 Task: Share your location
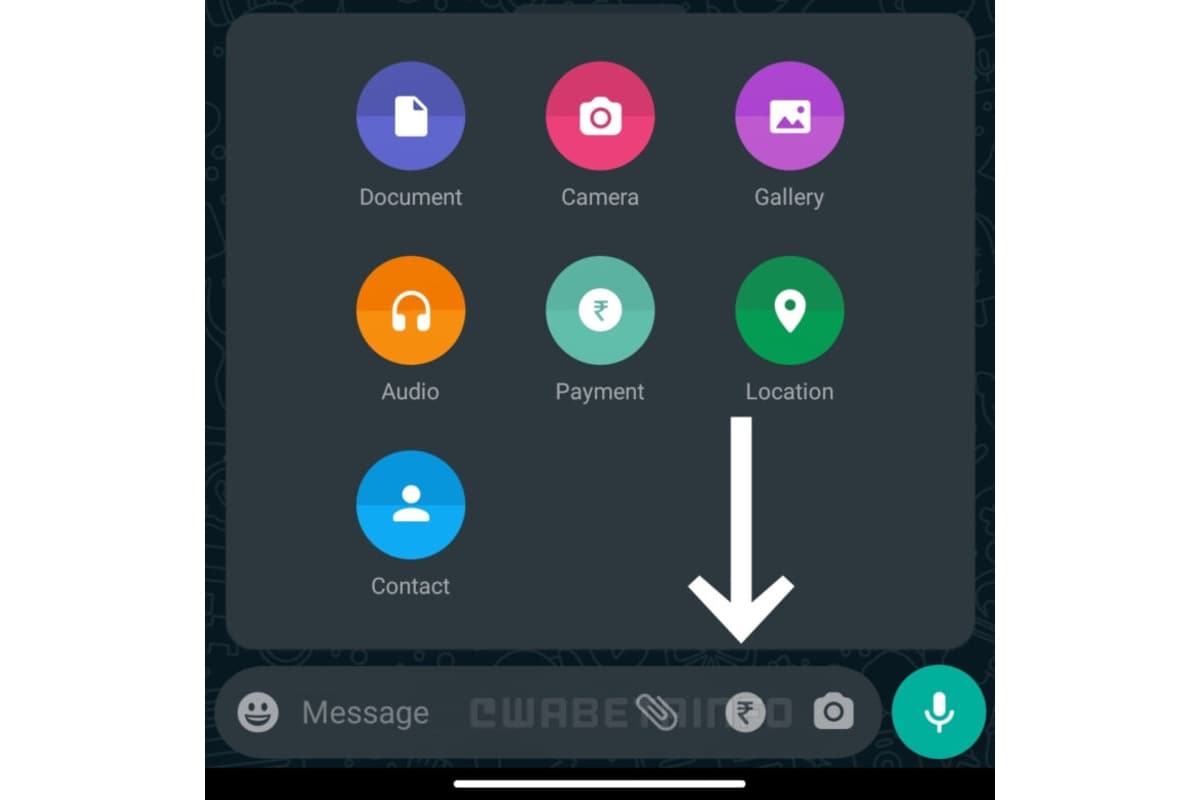click(x=789, y=310)
